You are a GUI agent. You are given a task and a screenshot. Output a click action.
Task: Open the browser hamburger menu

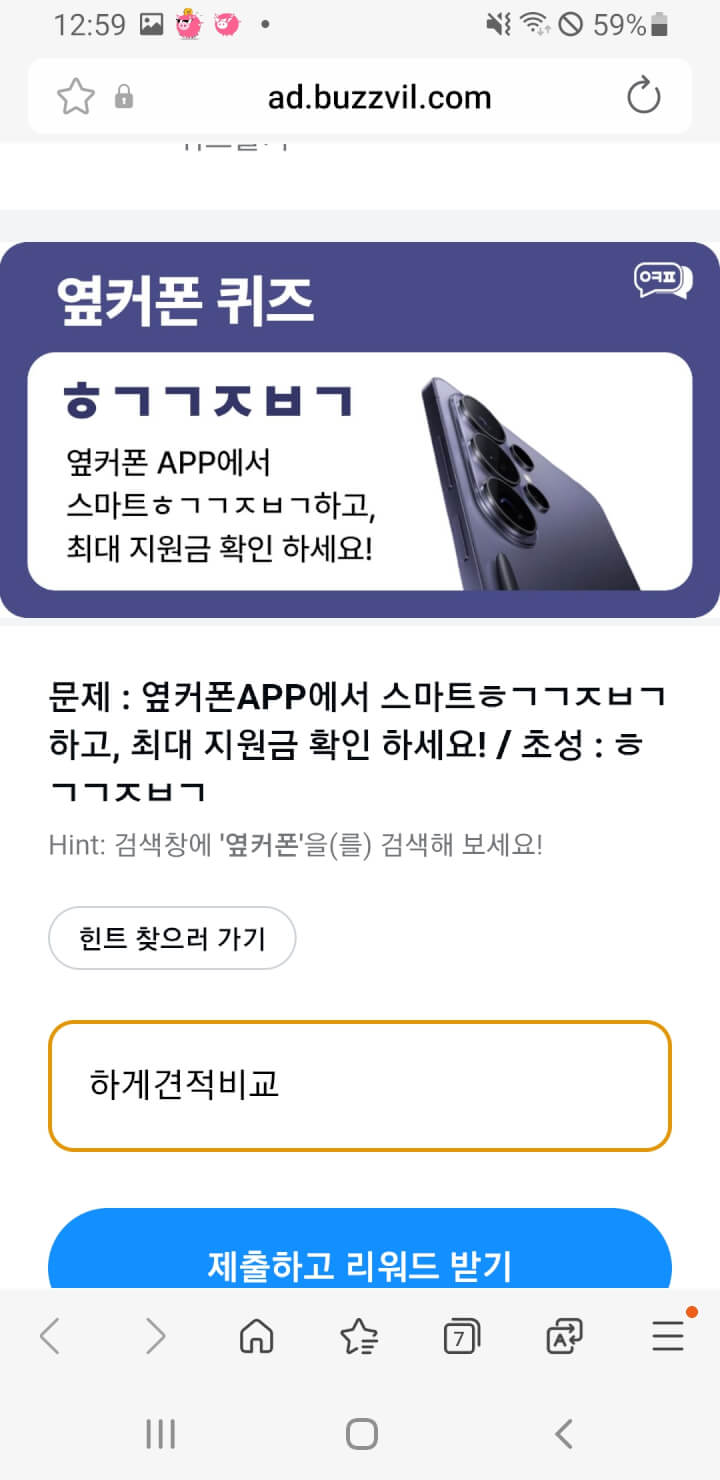668,1336
